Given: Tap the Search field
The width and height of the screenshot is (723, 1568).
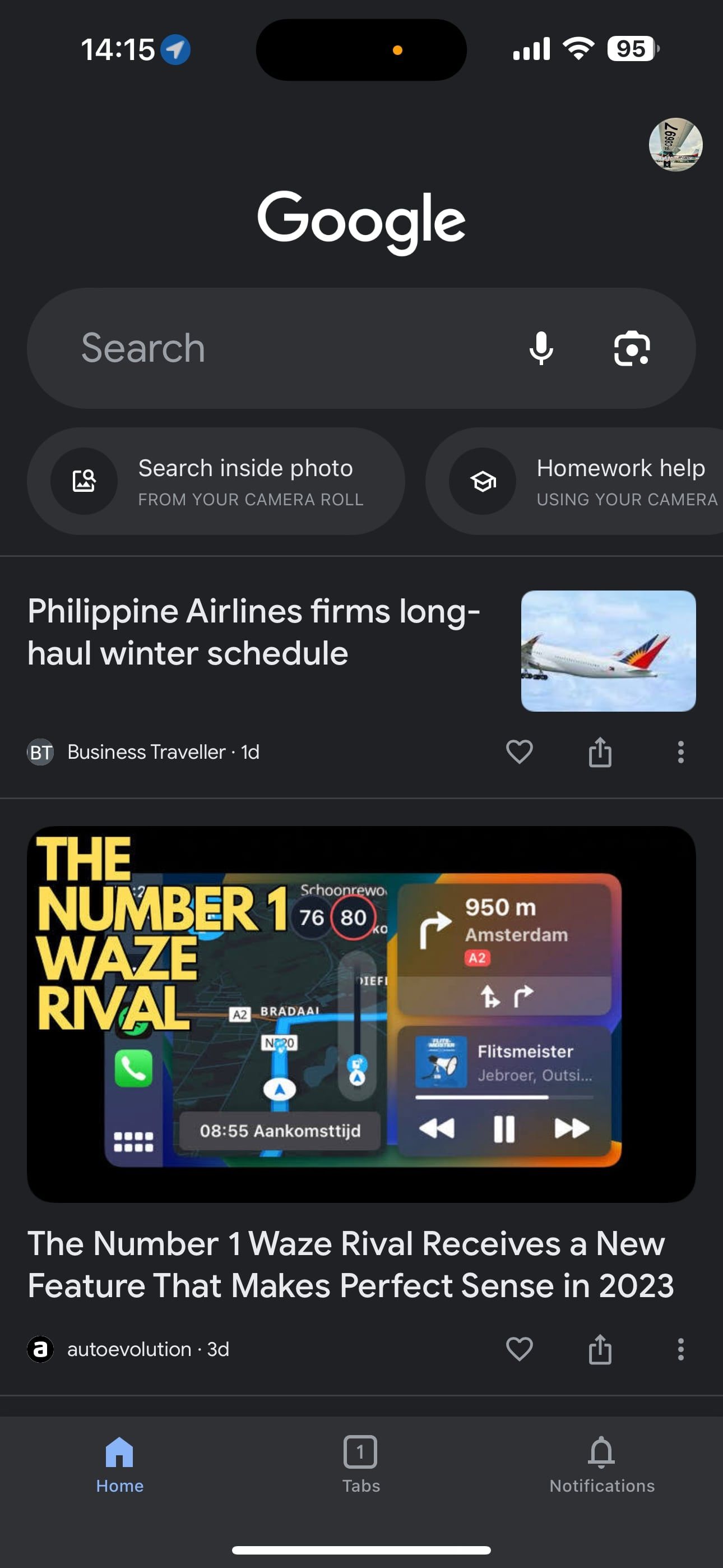Looking at the screenshot, I should pyautogui.click(x=274, y=348).
